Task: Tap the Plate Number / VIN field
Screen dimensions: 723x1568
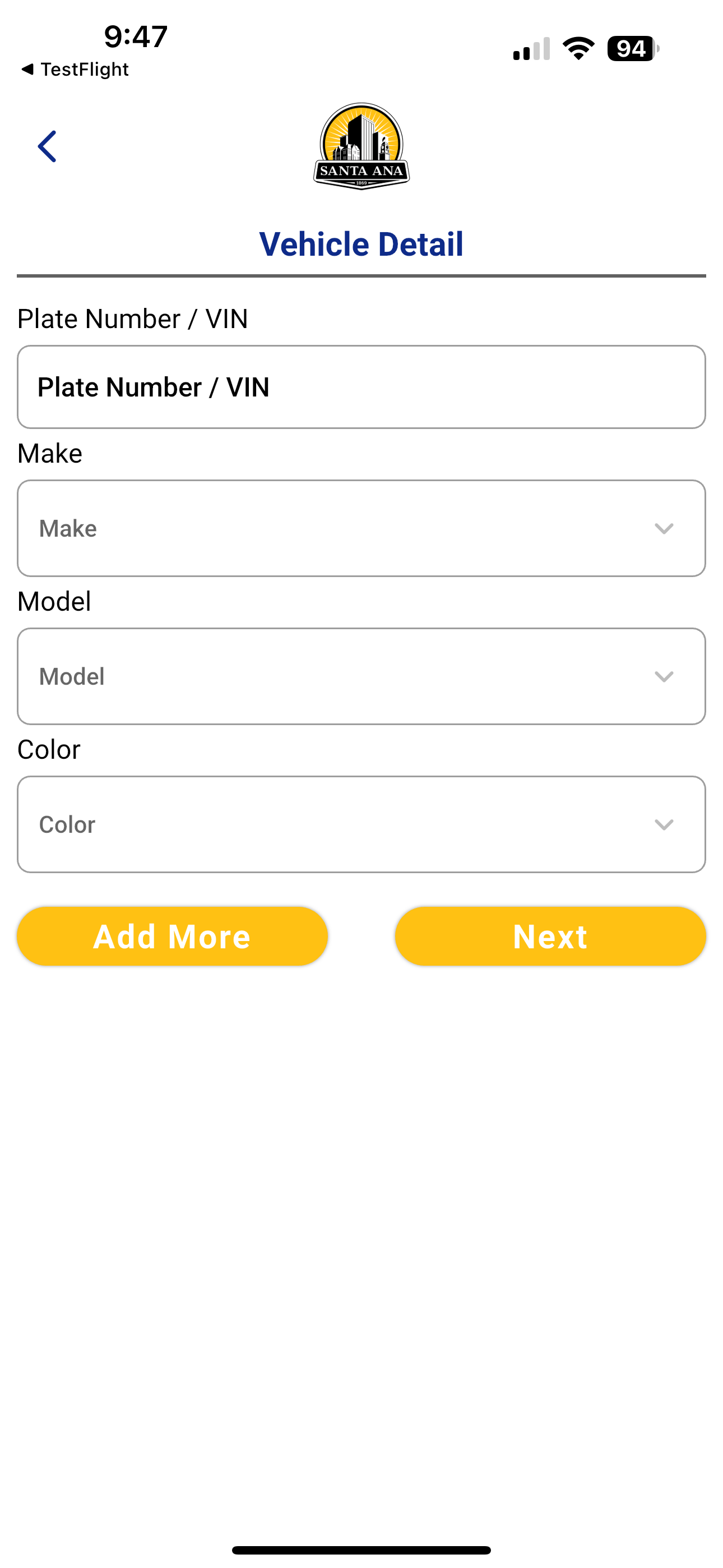Action: click(361, 387)
